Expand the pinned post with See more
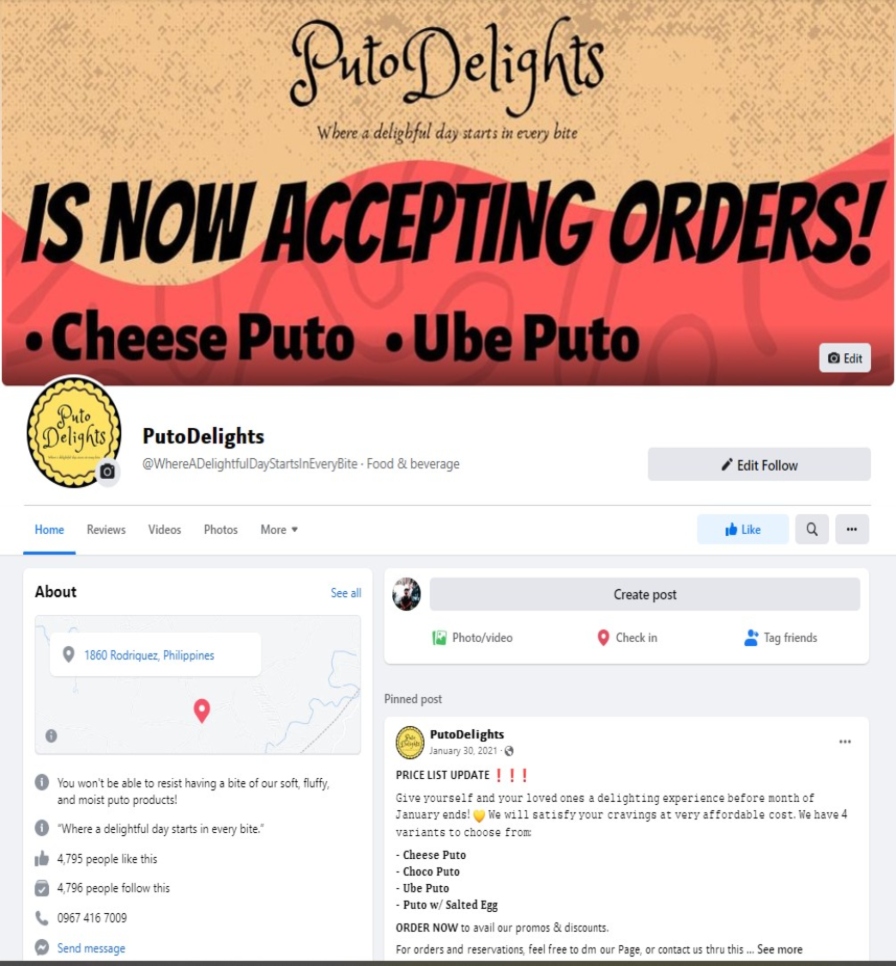Viewport: 896px width, 966px height. click(780, 949)
